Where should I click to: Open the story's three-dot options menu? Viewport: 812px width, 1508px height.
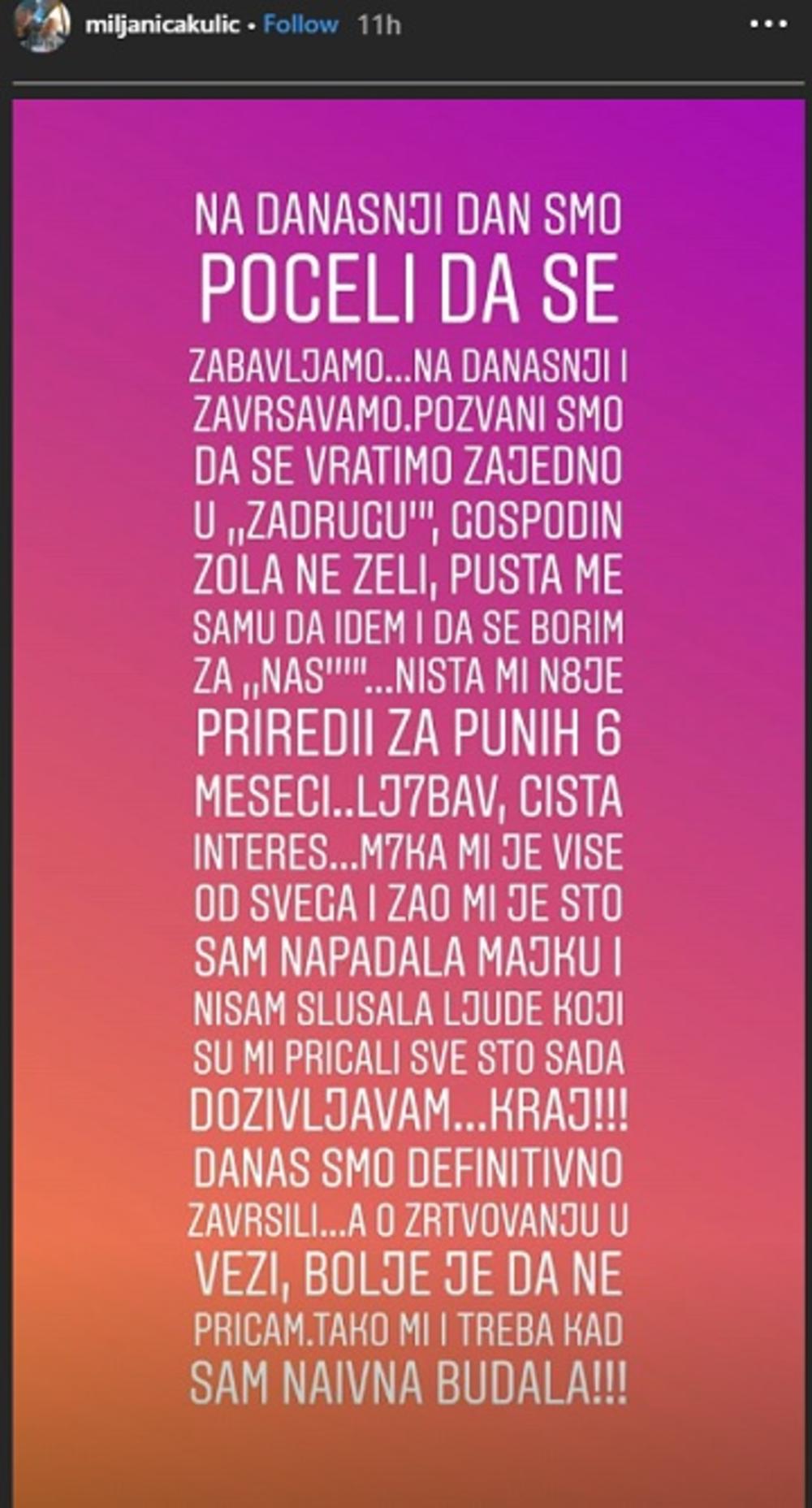pos(767,25)
